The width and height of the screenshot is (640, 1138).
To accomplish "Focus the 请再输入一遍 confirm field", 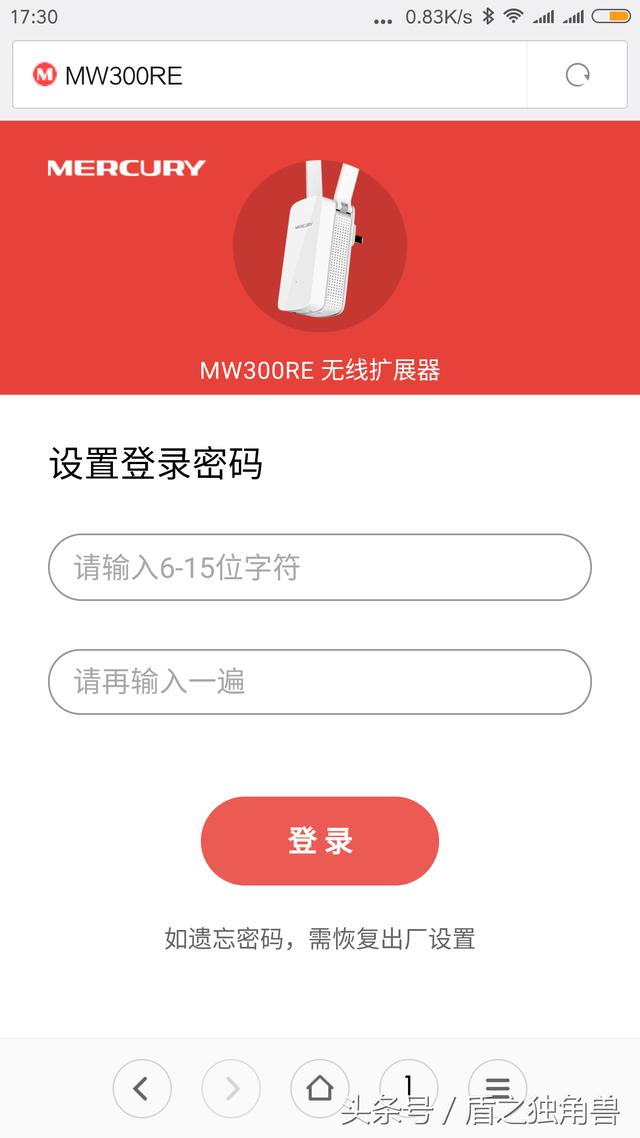I will (x=319, y=682).
